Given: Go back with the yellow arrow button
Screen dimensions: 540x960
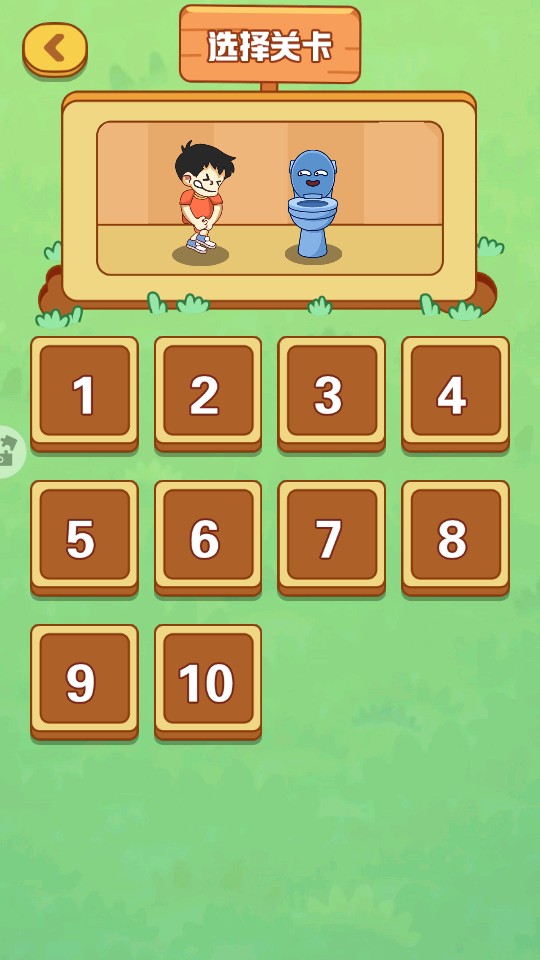Looking at the screenshot, I should click(55, 50).
